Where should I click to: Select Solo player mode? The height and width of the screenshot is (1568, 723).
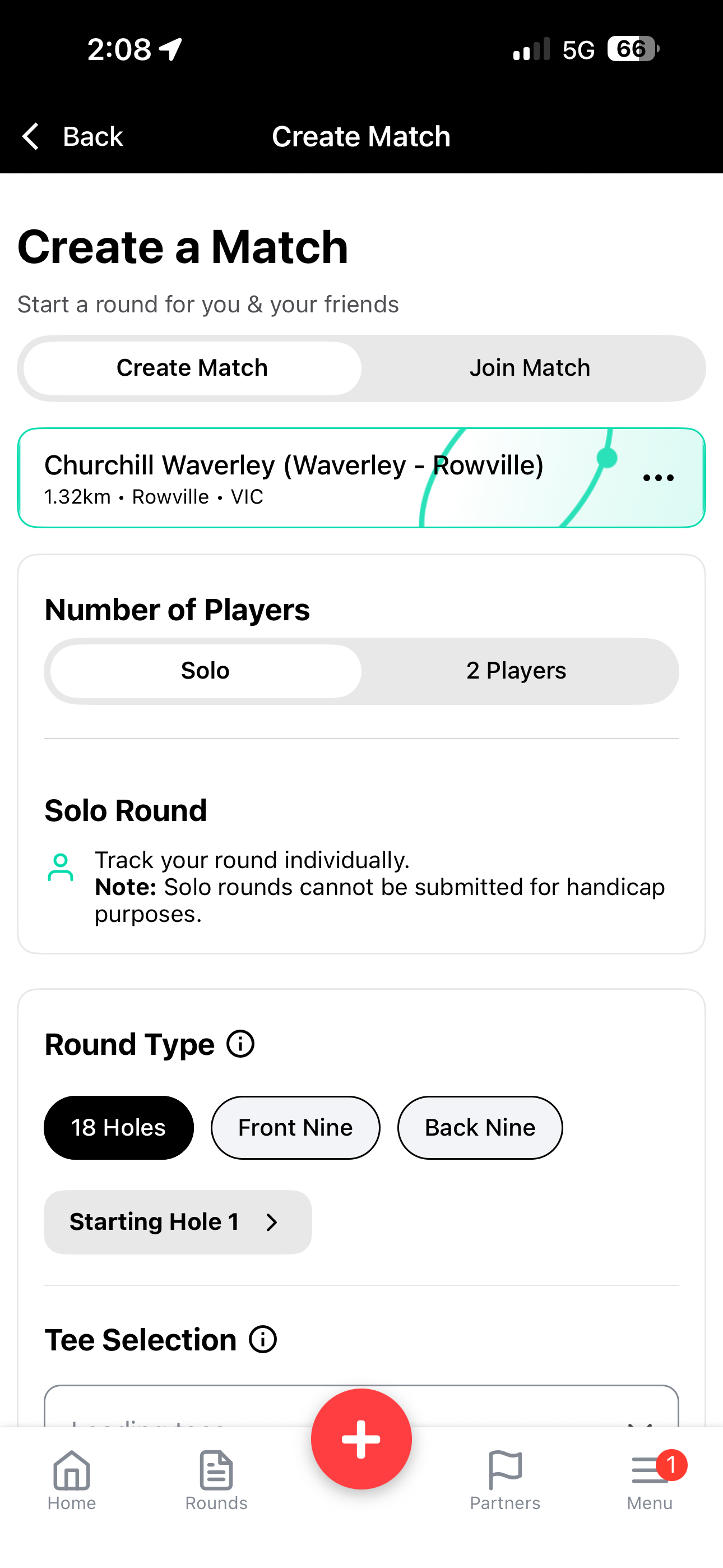(206, 671)
